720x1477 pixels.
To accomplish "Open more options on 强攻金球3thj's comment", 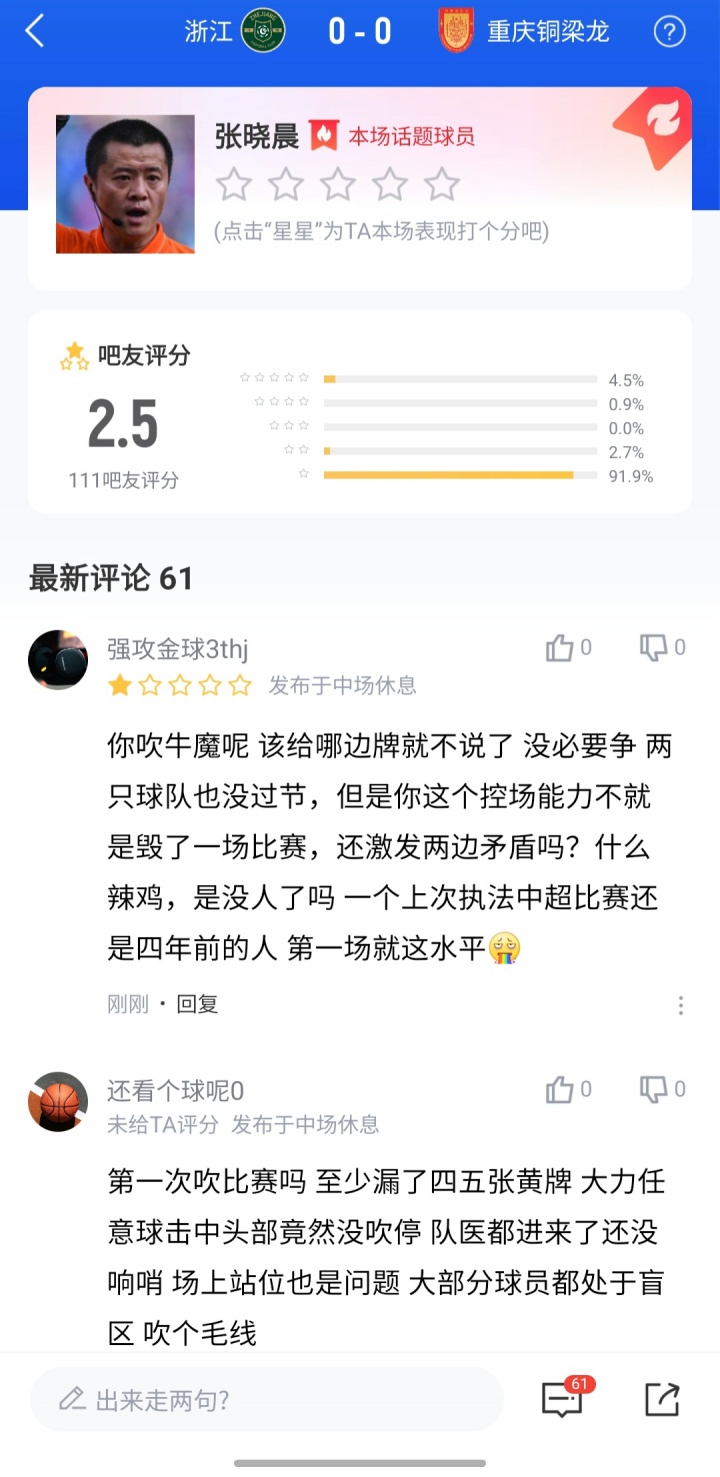I will 681,1005.
